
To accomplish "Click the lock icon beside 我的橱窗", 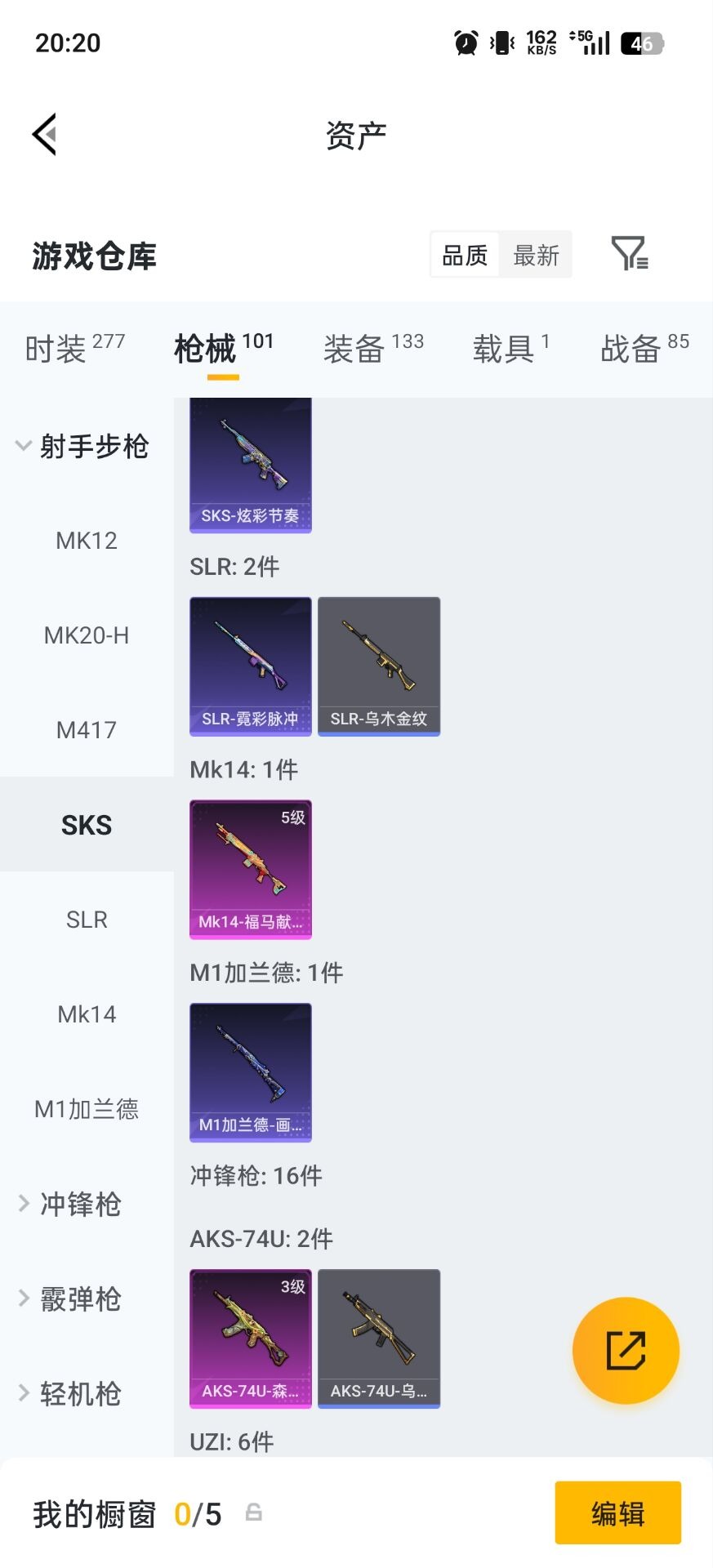I will pos(253,1513).
